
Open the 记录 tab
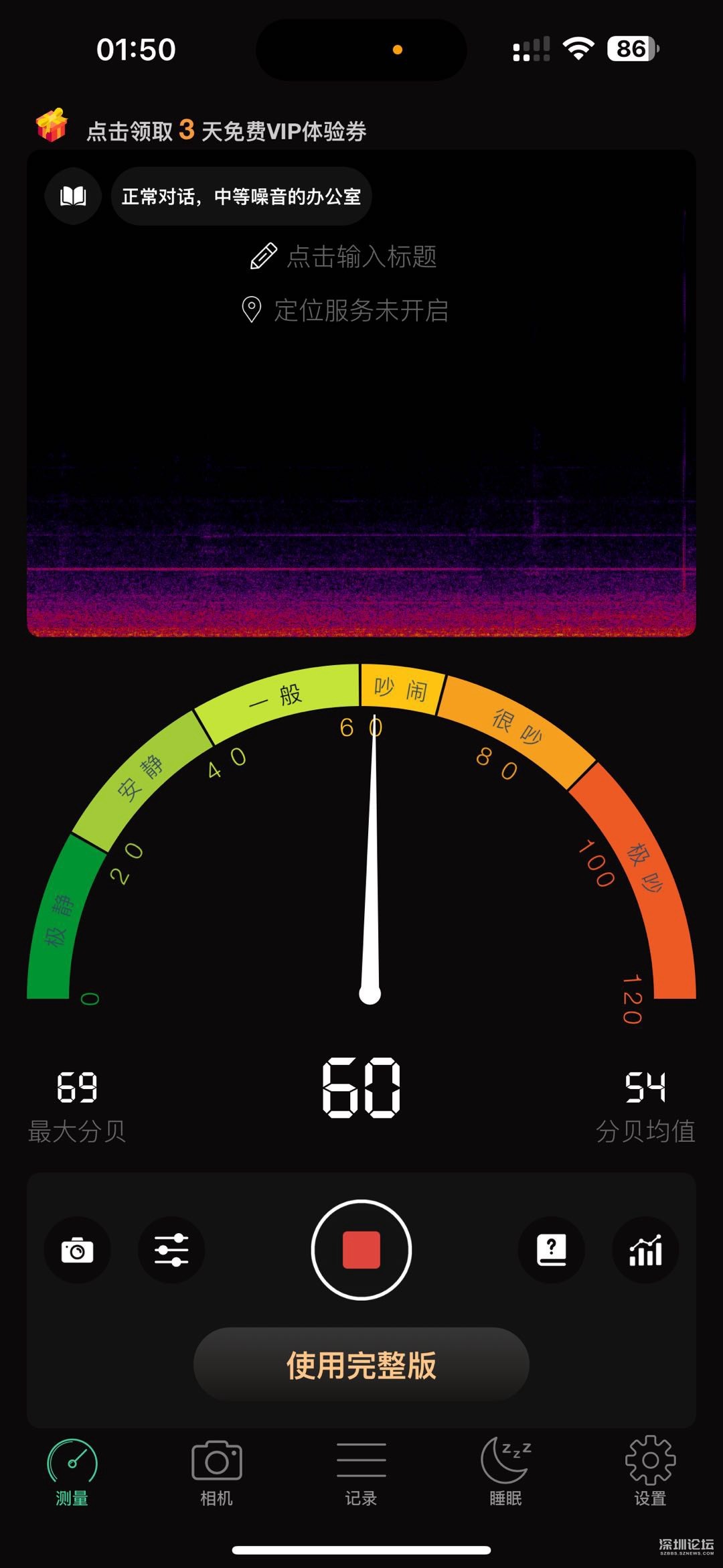361,1472
